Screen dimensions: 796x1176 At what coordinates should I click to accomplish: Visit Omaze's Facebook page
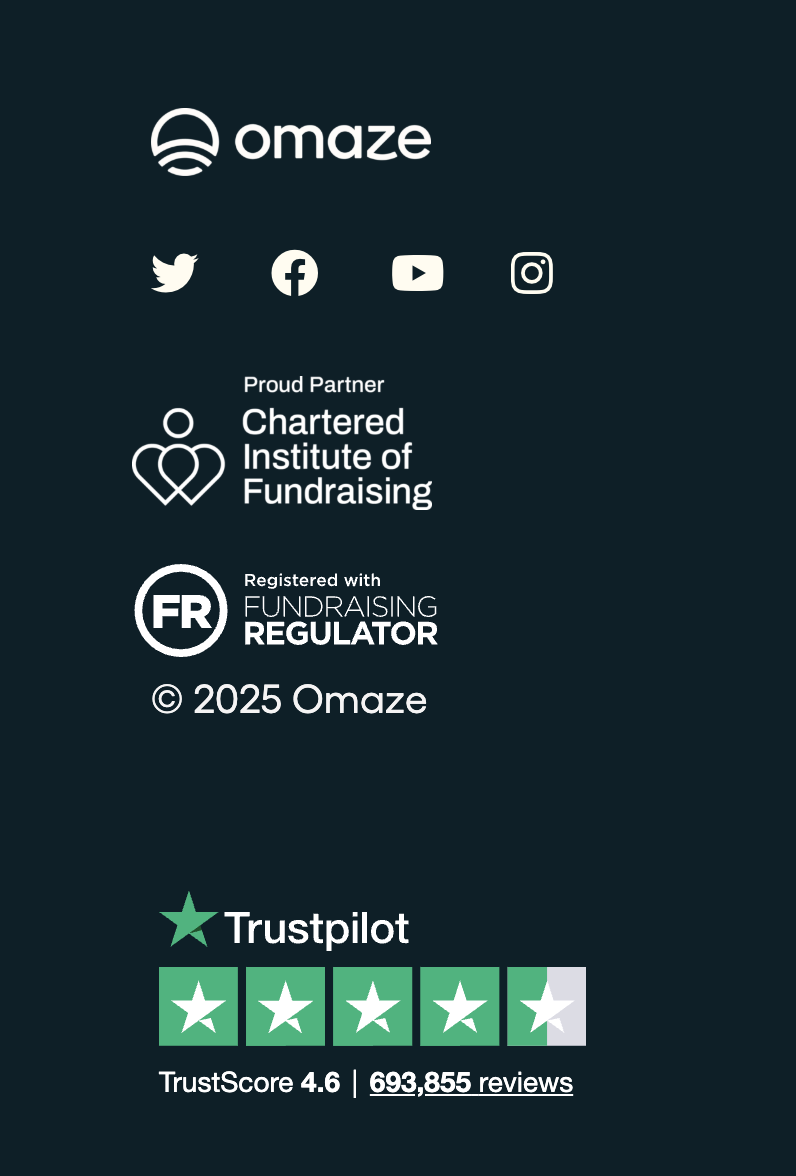click(x=295, y=273)
